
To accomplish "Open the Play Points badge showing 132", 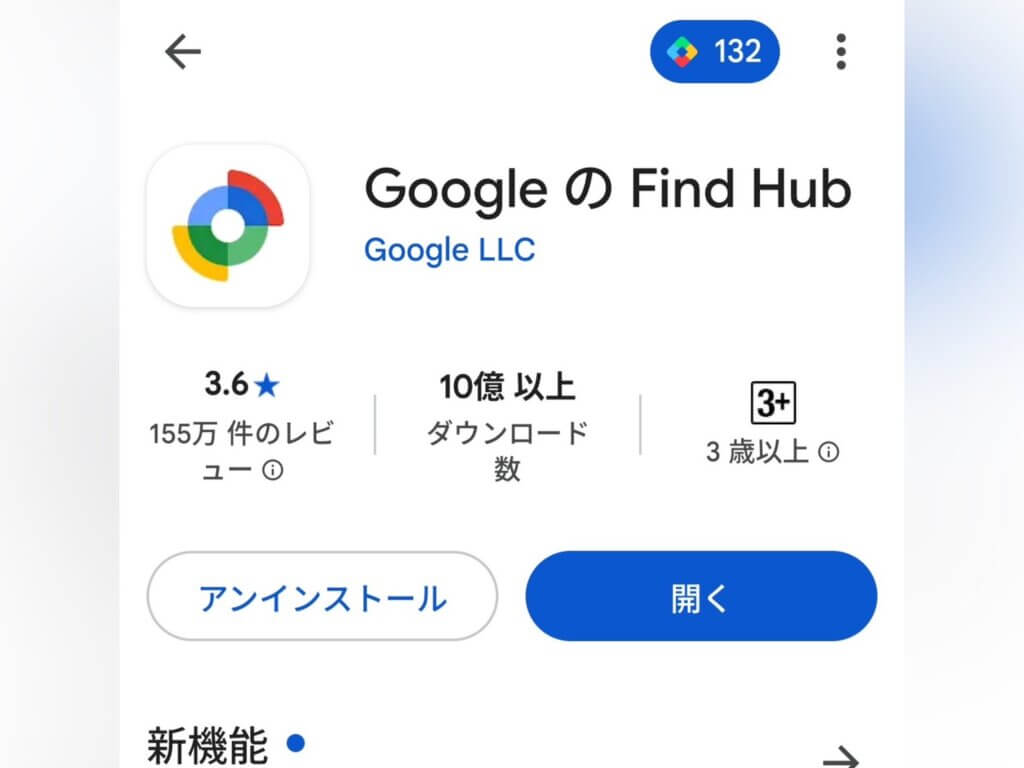I will pos(714,52).
